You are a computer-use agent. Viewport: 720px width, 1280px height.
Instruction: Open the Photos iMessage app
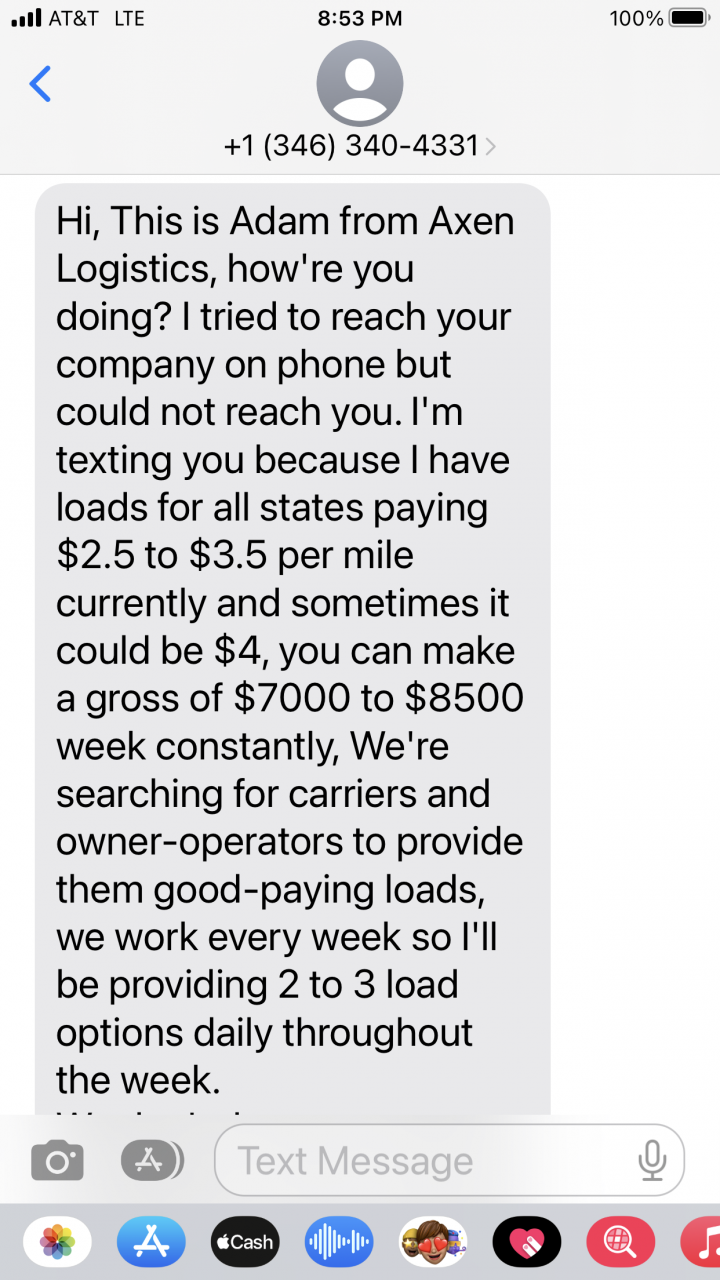click(57, 1242)
